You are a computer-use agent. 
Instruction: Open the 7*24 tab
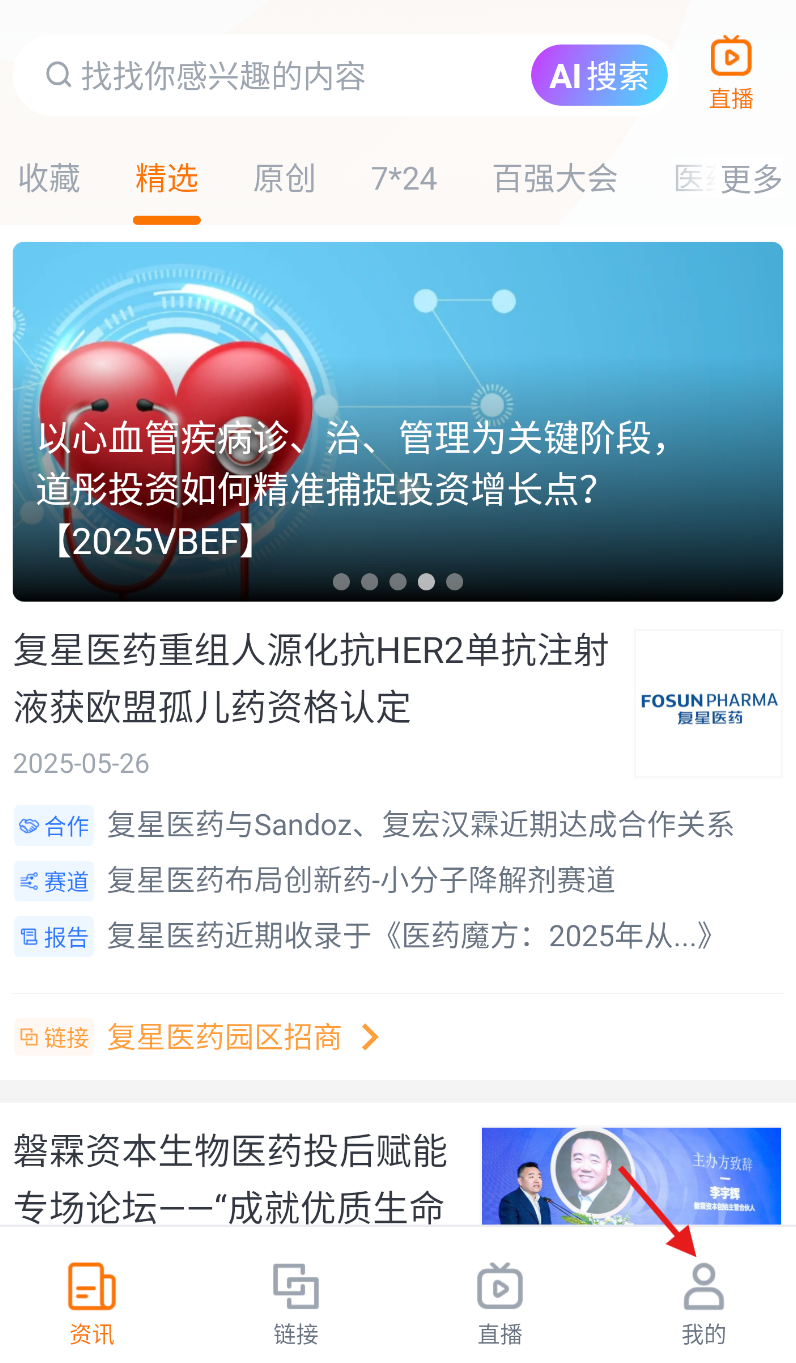tap(404, 179)
